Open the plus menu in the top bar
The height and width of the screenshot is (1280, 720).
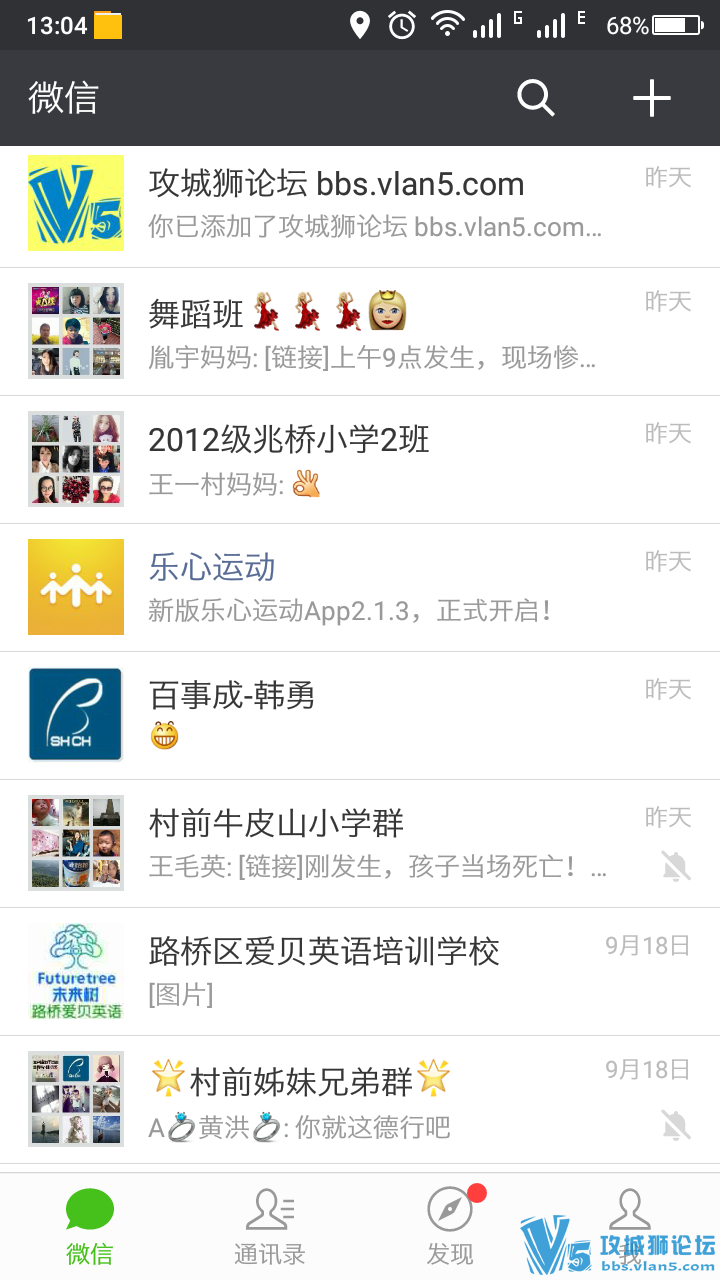click(651, 98)
